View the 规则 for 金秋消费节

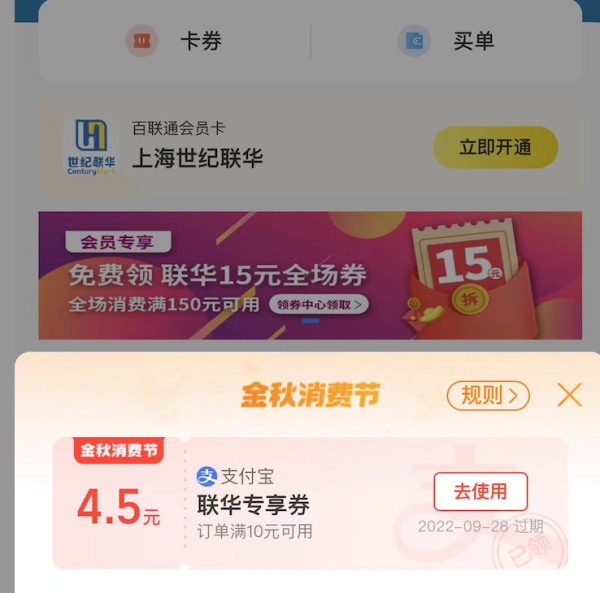[488, 395]
